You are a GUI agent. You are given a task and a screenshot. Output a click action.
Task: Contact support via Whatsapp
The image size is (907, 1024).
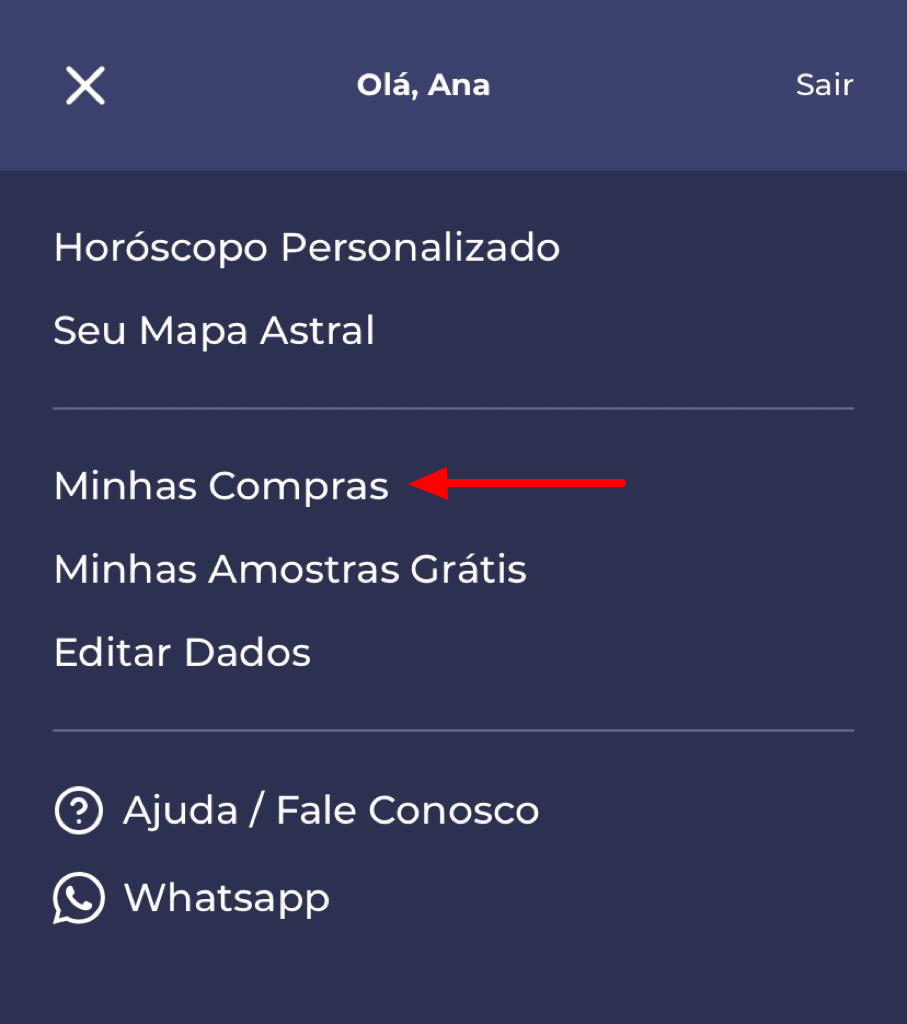226,898
